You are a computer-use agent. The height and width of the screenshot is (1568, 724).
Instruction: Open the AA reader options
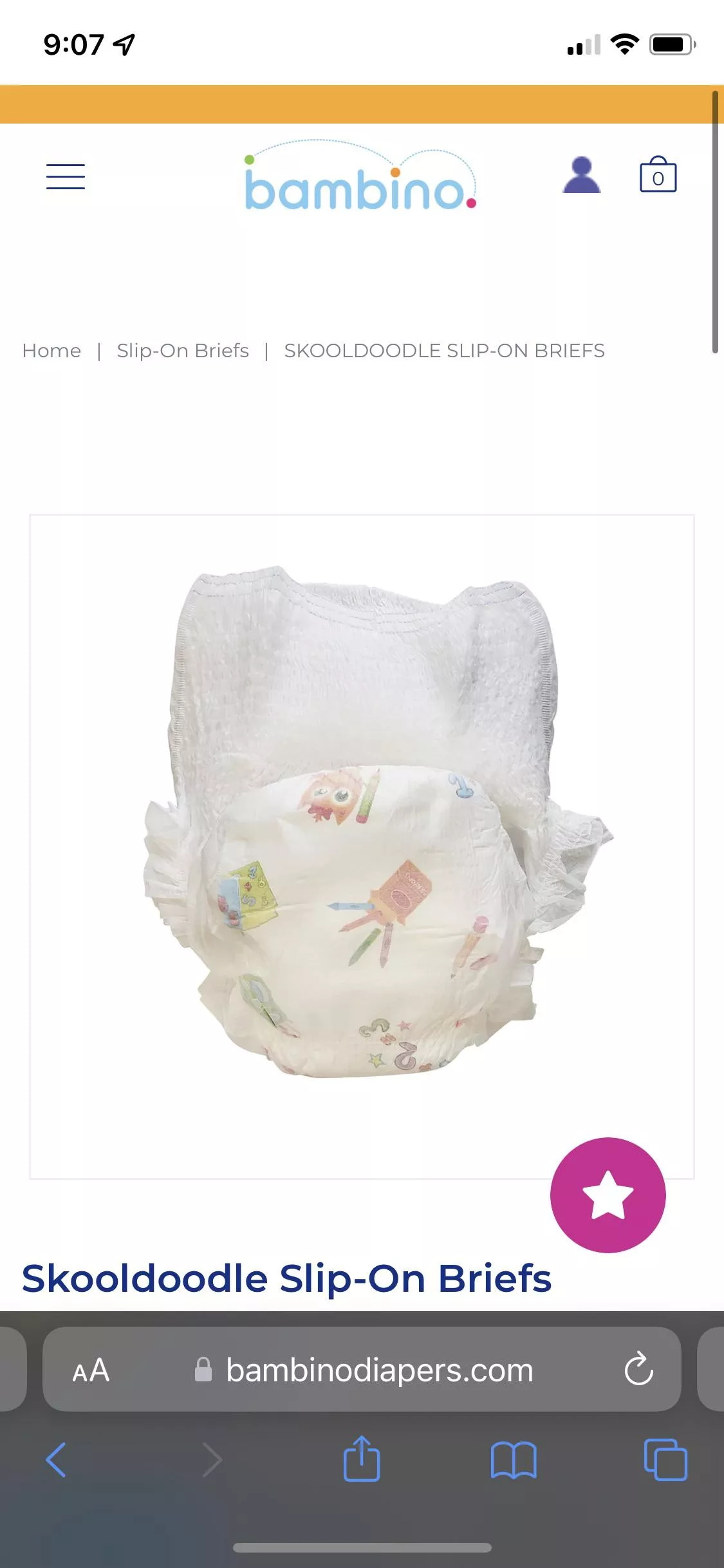coord(91,1370)
